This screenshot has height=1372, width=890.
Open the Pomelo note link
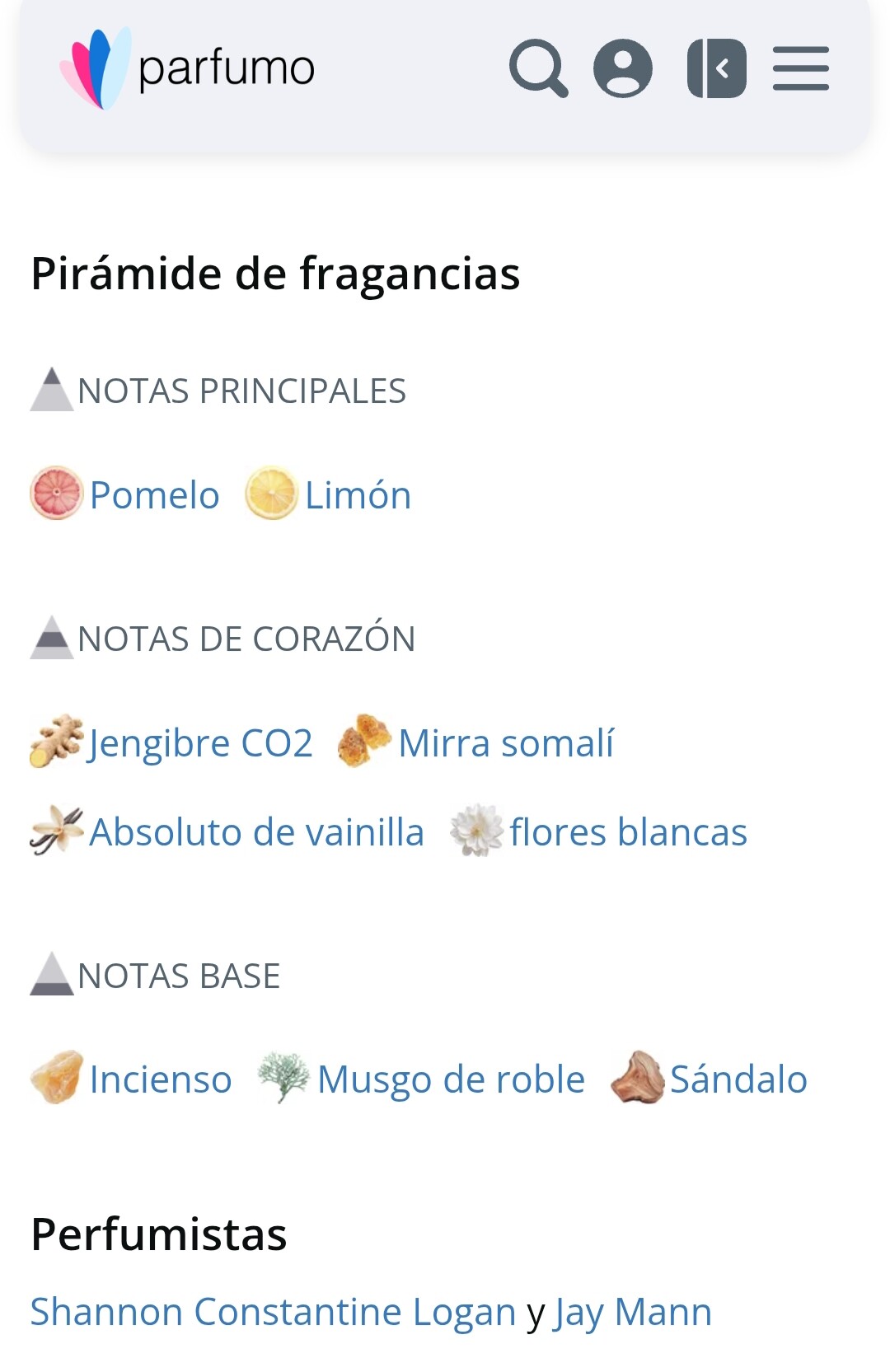click(154, 495)
